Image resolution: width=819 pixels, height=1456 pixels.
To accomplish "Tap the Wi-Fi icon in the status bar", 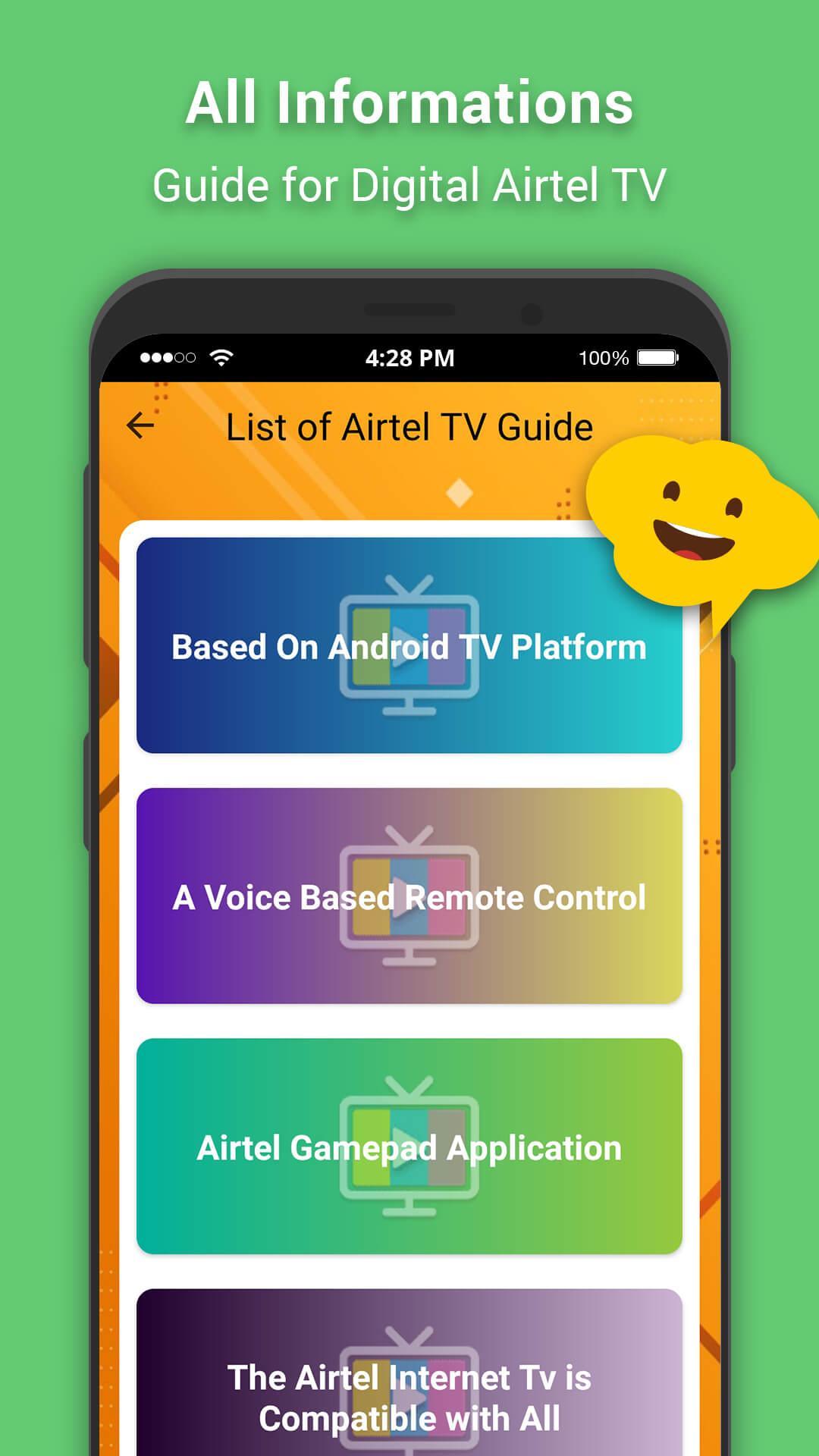I will (x=220, y=356).
